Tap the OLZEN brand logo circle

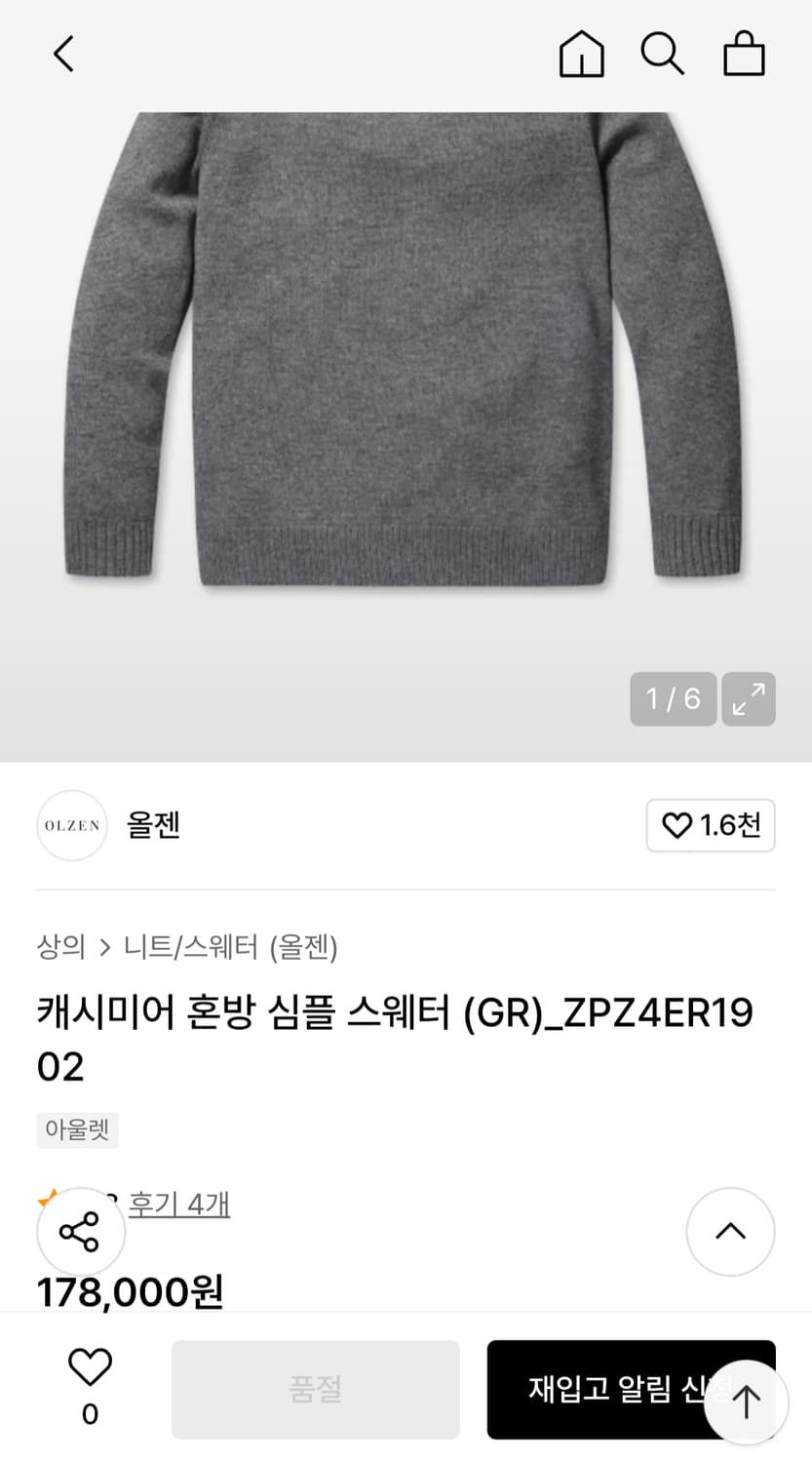(72, 825)
